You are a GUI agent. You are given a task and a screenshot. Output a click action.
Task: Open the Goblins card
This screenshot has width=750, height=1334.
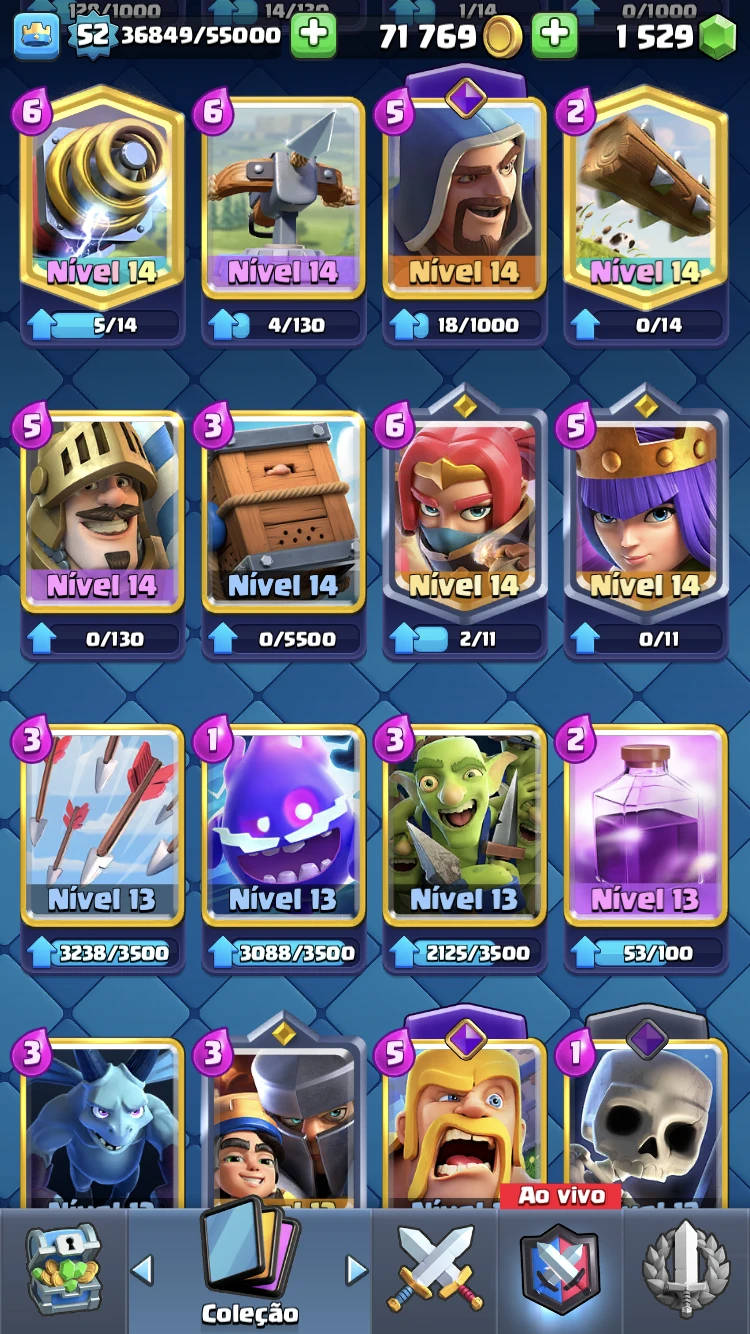coord(464,825)
